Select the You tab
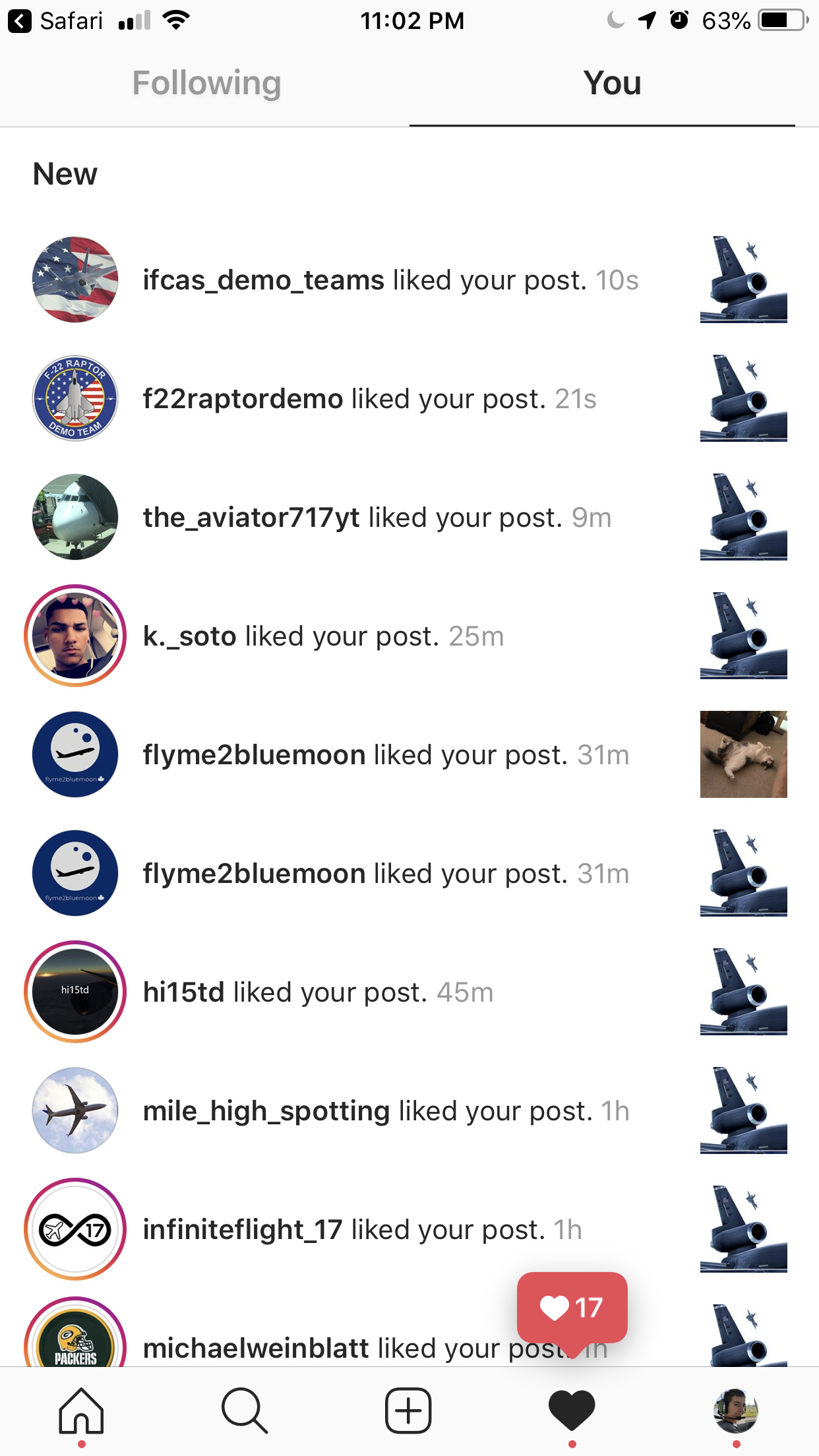819x1456 pixels. (x=612, y=83)
